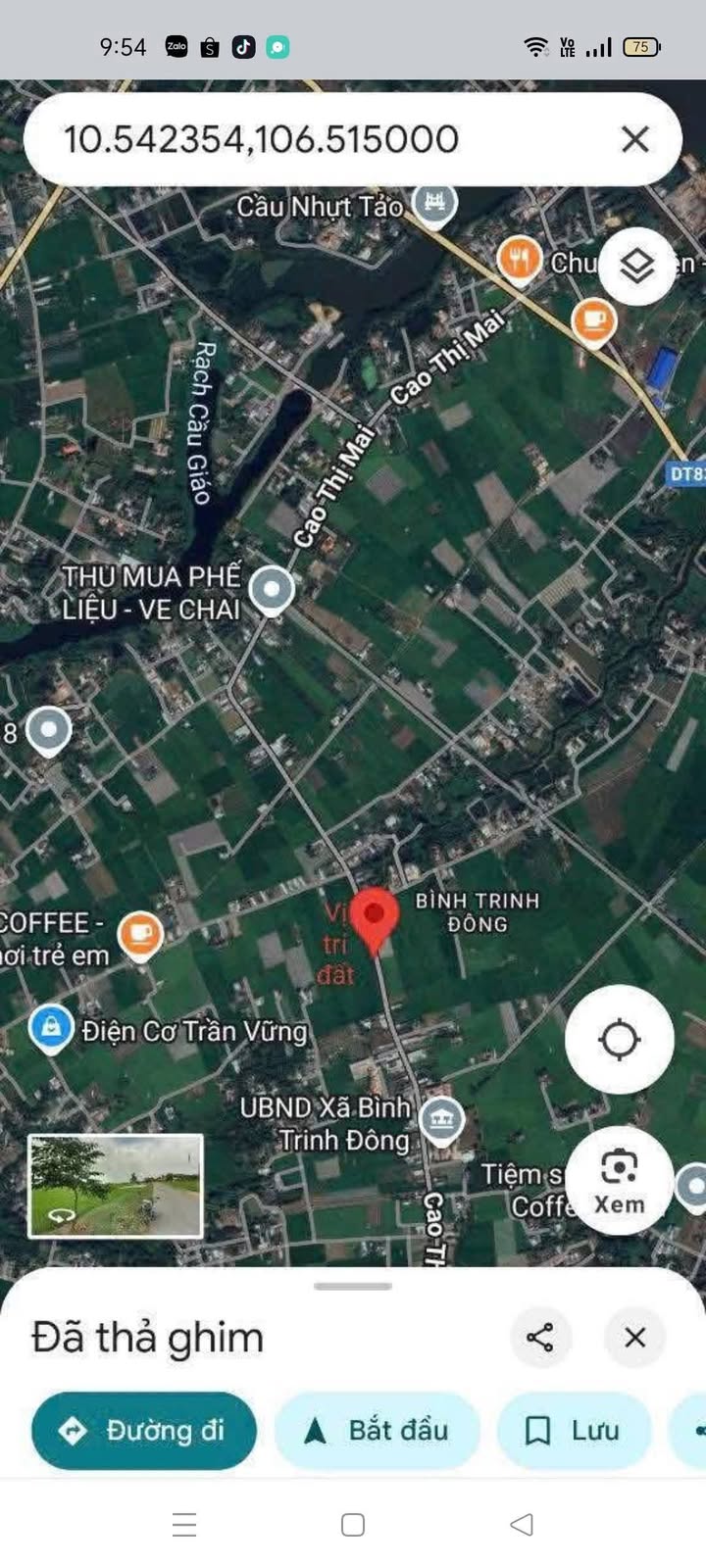Open the Xem camera lens button

click(x=619, y=1181)
